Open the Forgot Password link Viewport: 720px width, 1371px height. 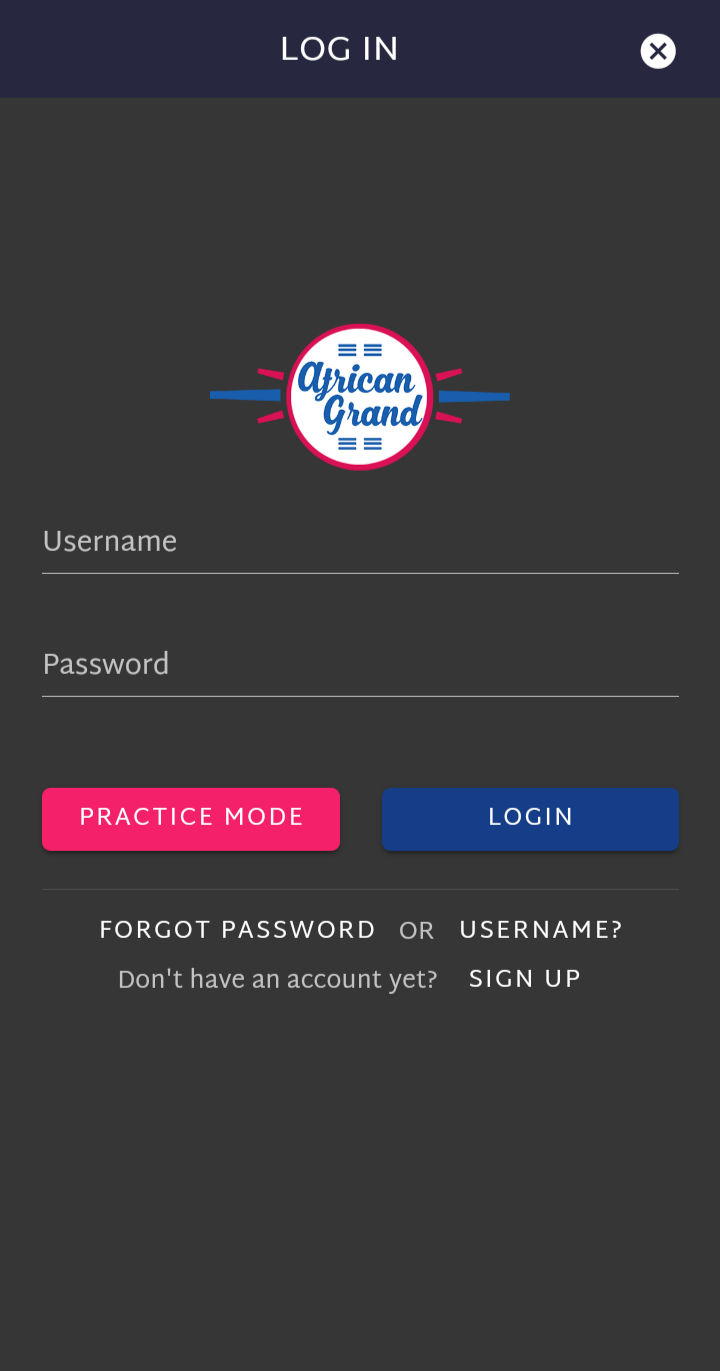[237, 931]
